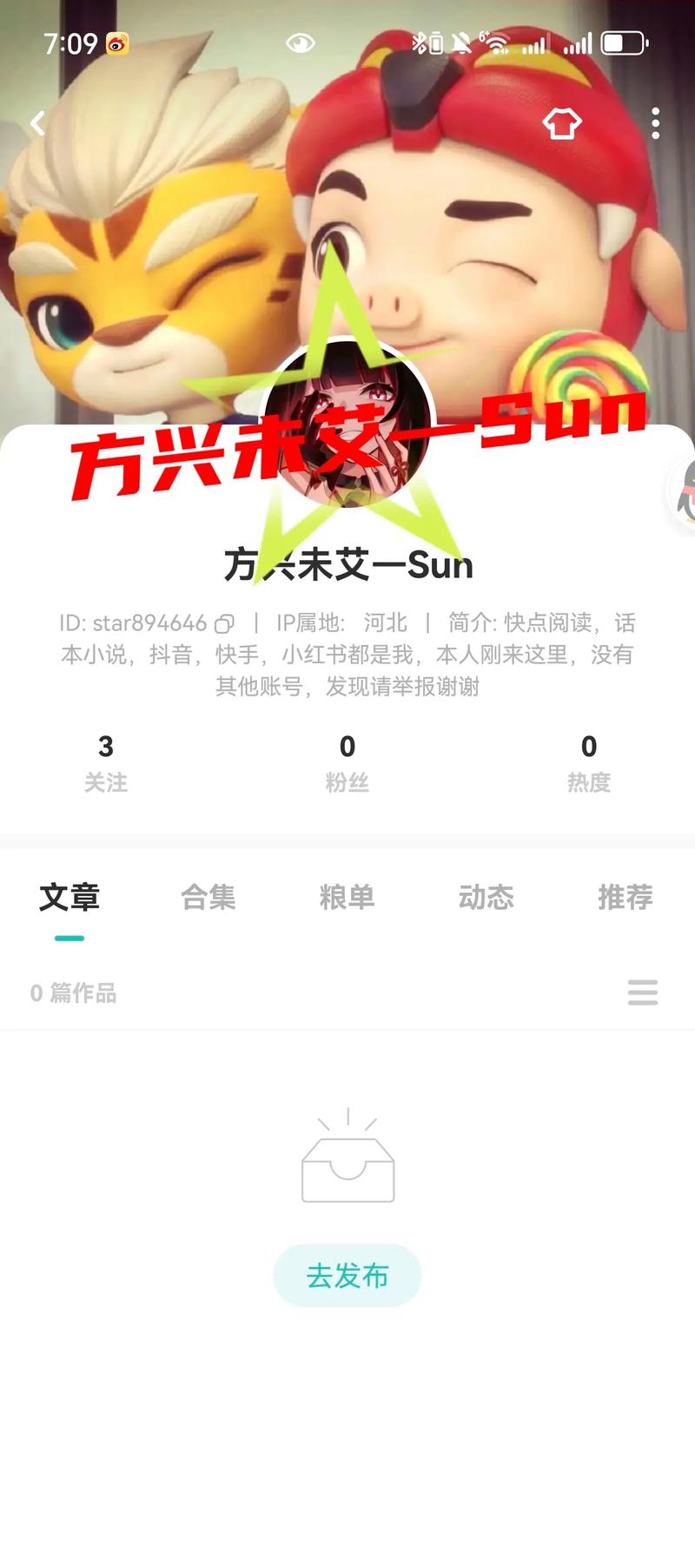Viewport: 695px width, 1568px height.
Task: Tap the teal underline indicator under 文章
Action: 69,937
